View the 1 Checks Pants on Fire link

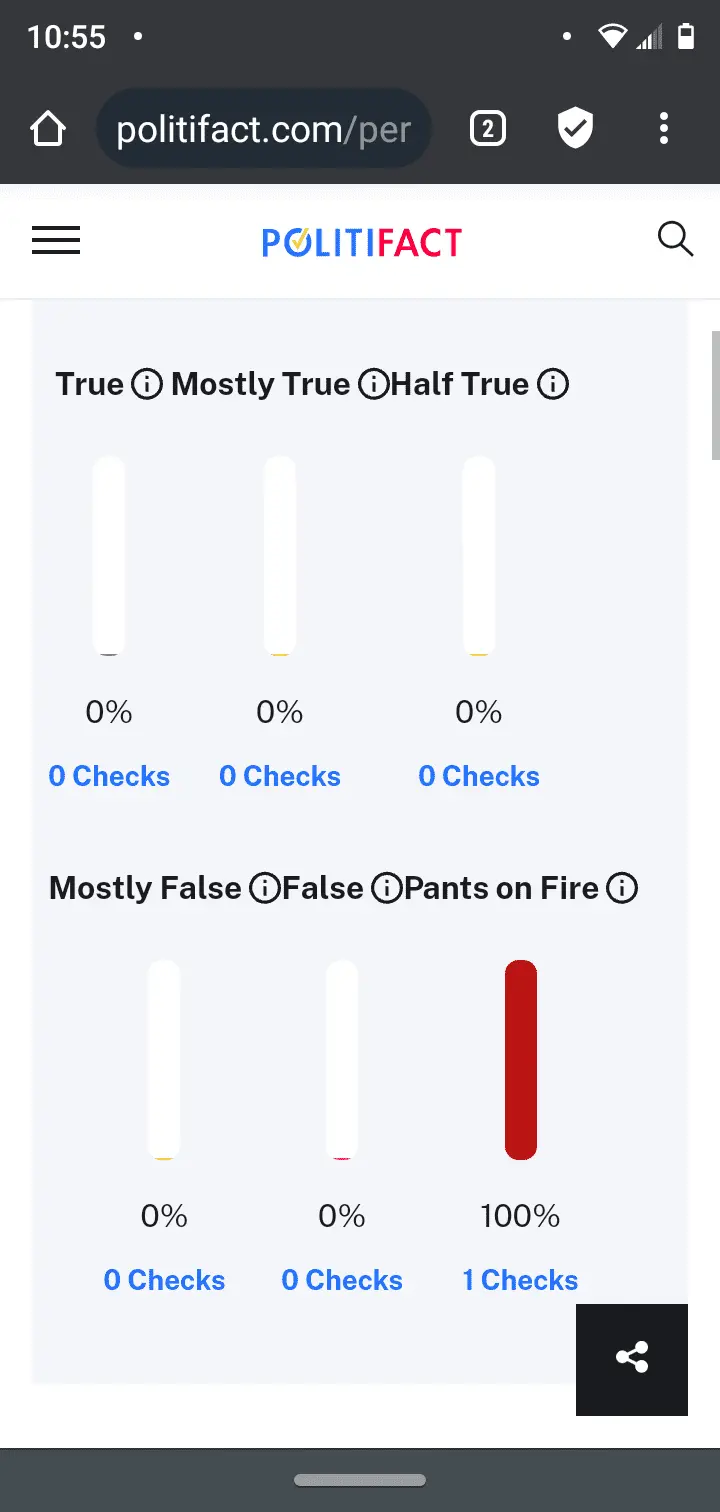(x=520, y=1280)
